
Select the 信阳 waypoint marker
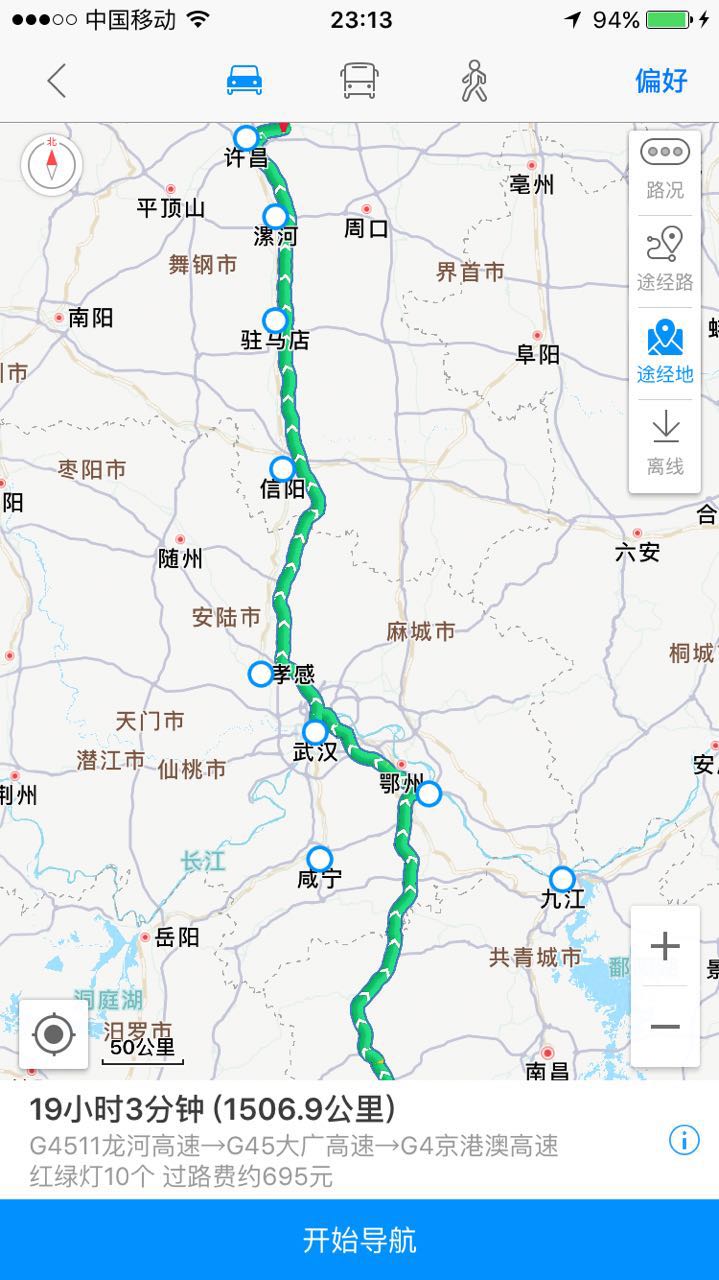[x=282, y=468]
